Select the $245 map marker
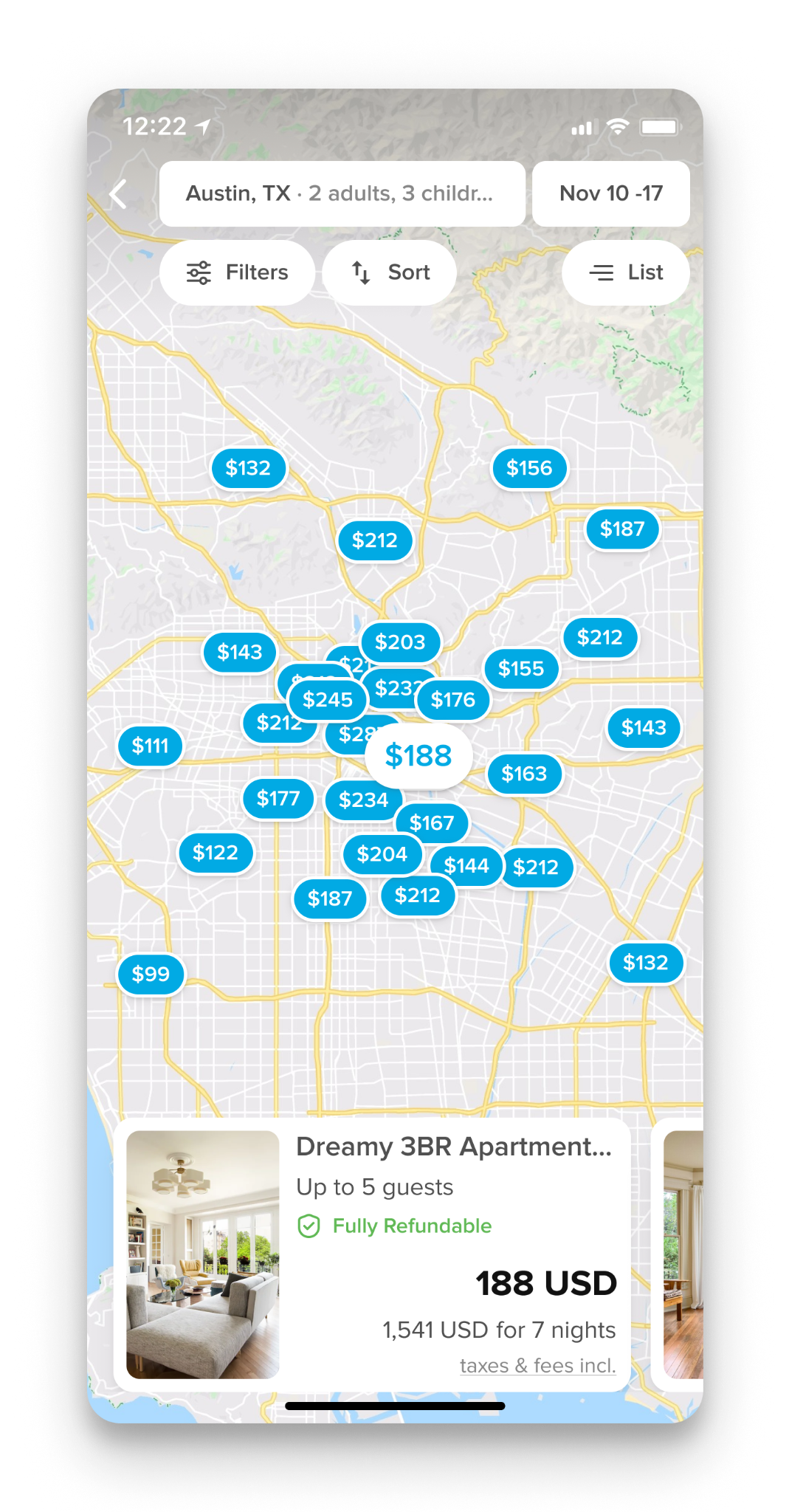 pos(327,700)
